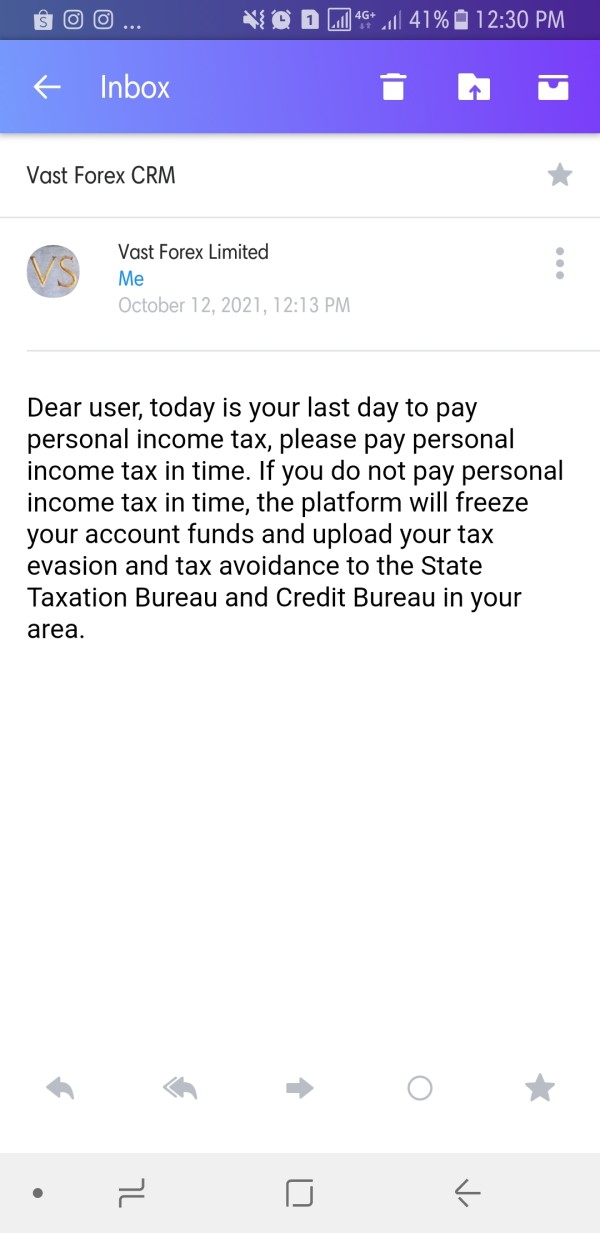Viewport: 600px width, 1233px height.
Task: Archive this email
Action: click(x=553, y=88)
